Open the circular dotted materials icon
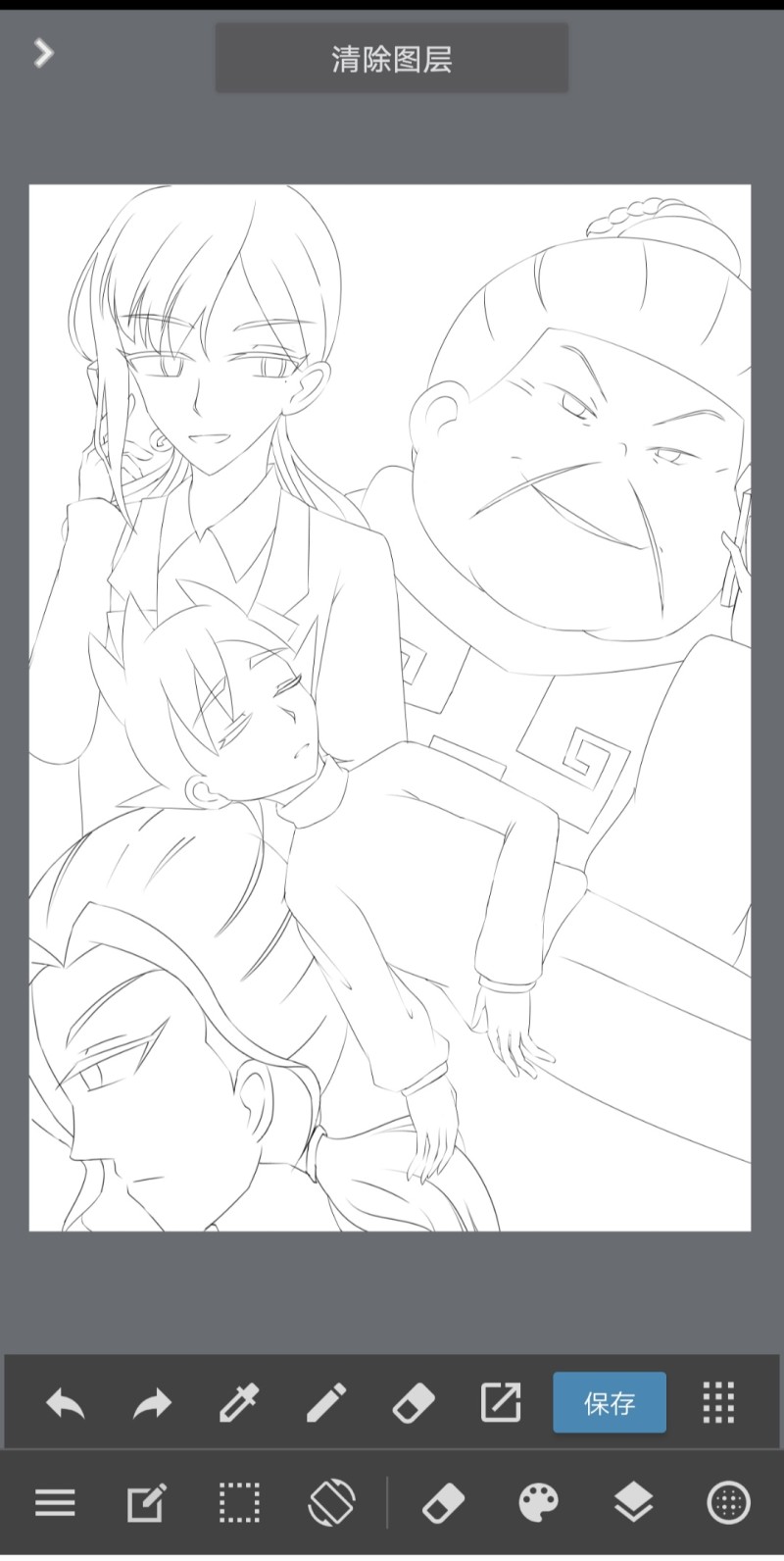 coord(728,1501)
